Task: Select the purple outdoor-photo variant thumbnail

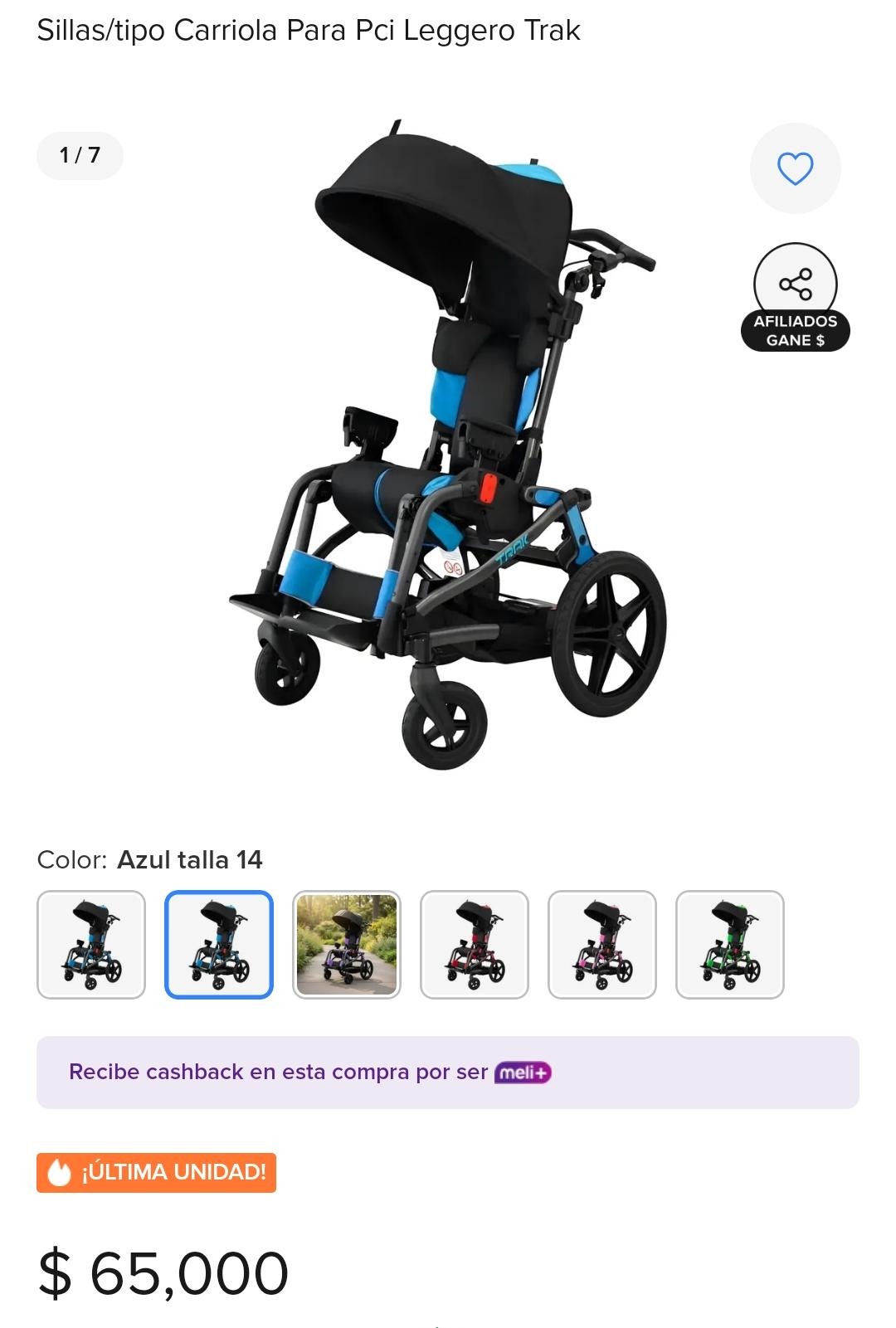Action: [347, 945]
